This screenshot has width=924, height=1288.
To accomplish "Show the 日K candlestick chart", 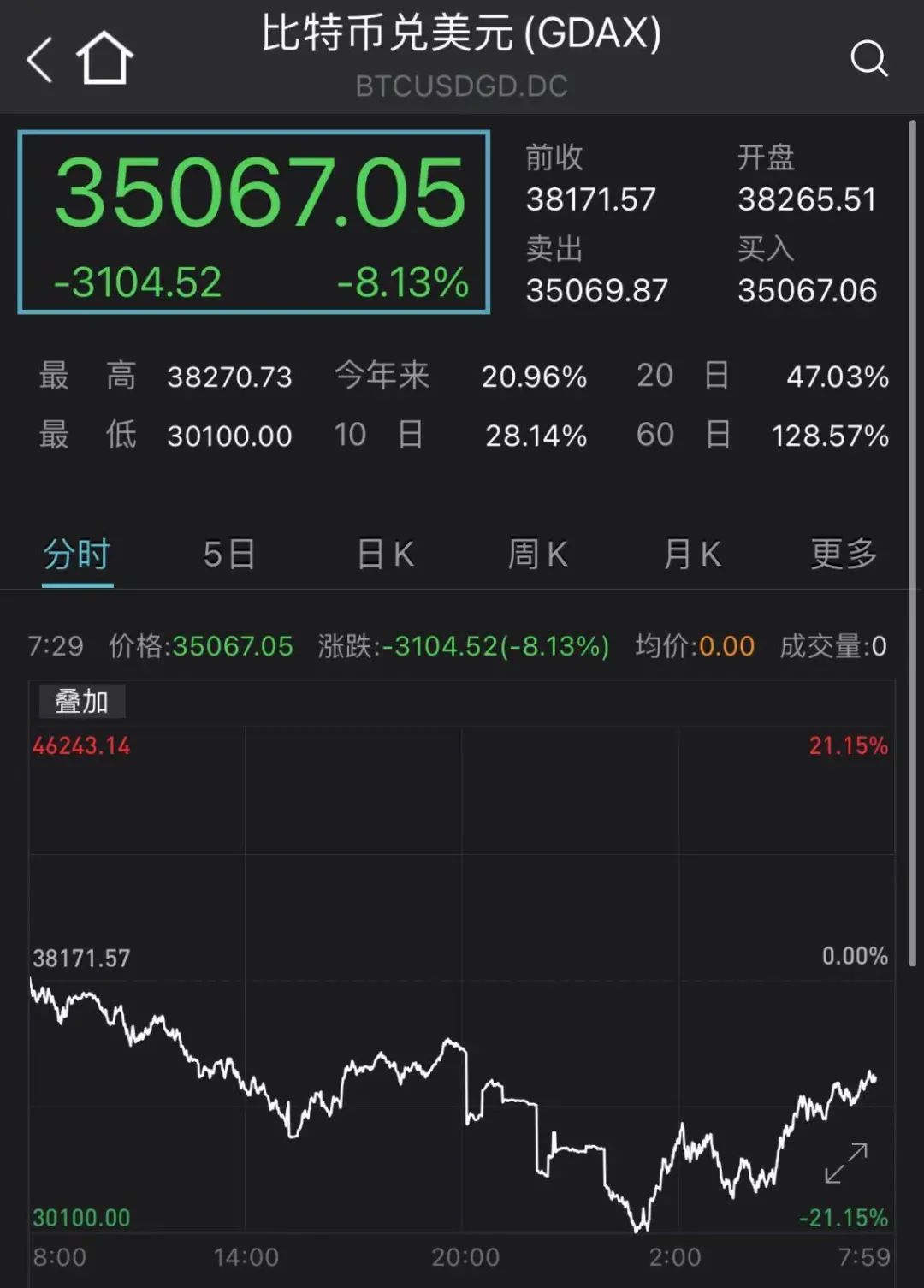I will (x=385, y=555).
